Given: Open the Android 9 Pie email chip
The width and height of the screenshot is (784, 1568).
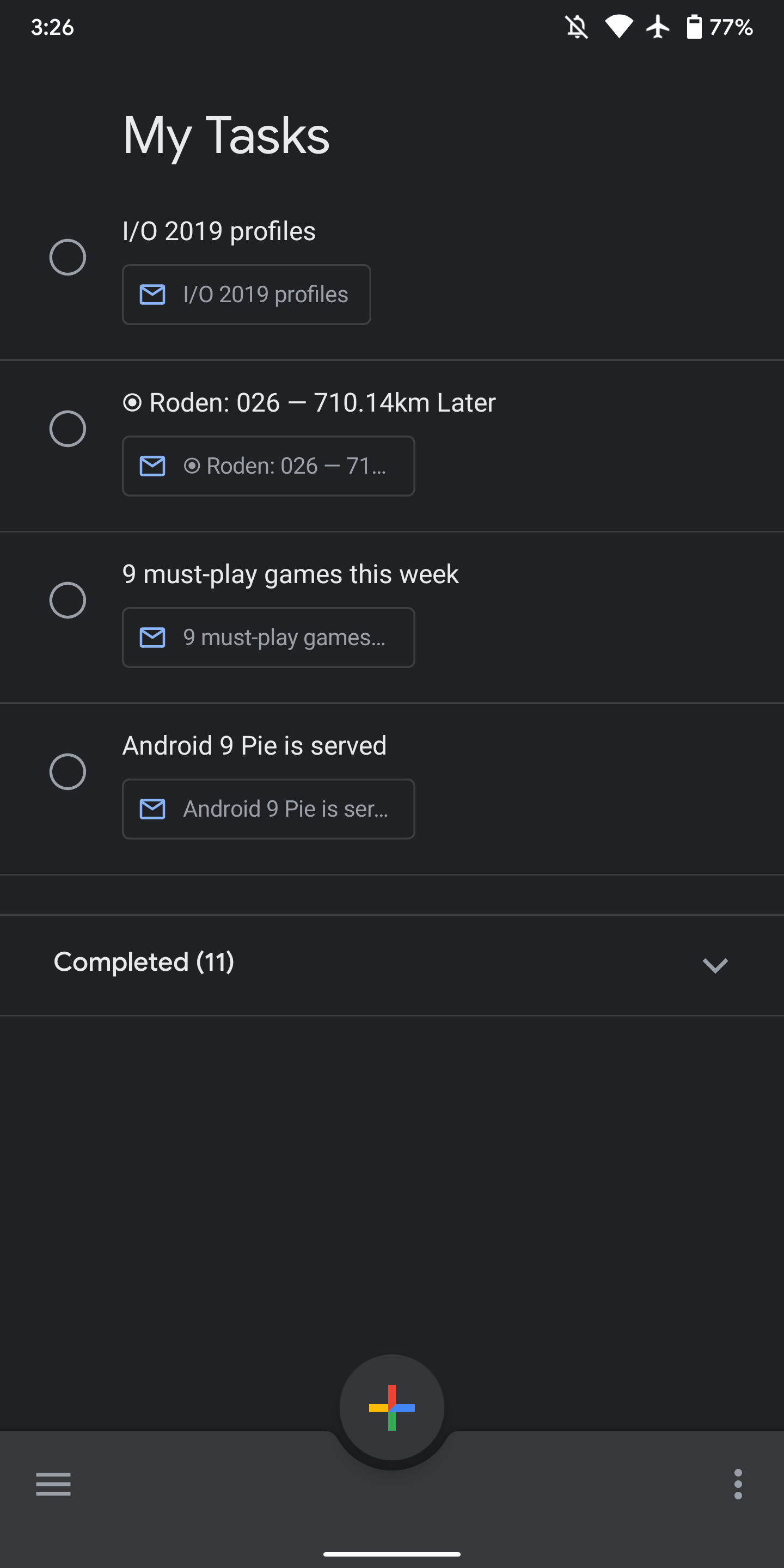Looking at the screenshot, I should click(x=268, y=809).
